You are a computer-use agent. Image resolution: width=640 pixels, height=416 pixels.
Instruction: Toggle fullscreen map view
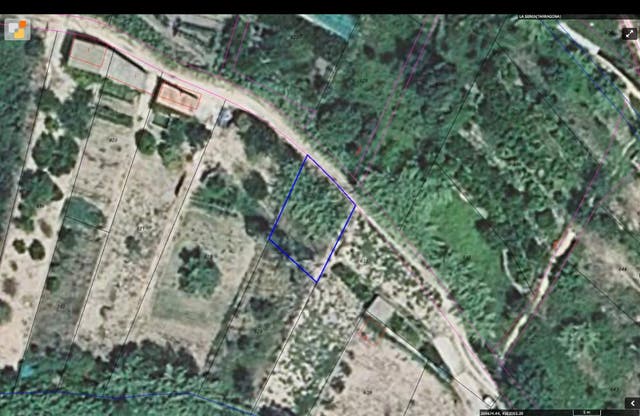[629, 33]
